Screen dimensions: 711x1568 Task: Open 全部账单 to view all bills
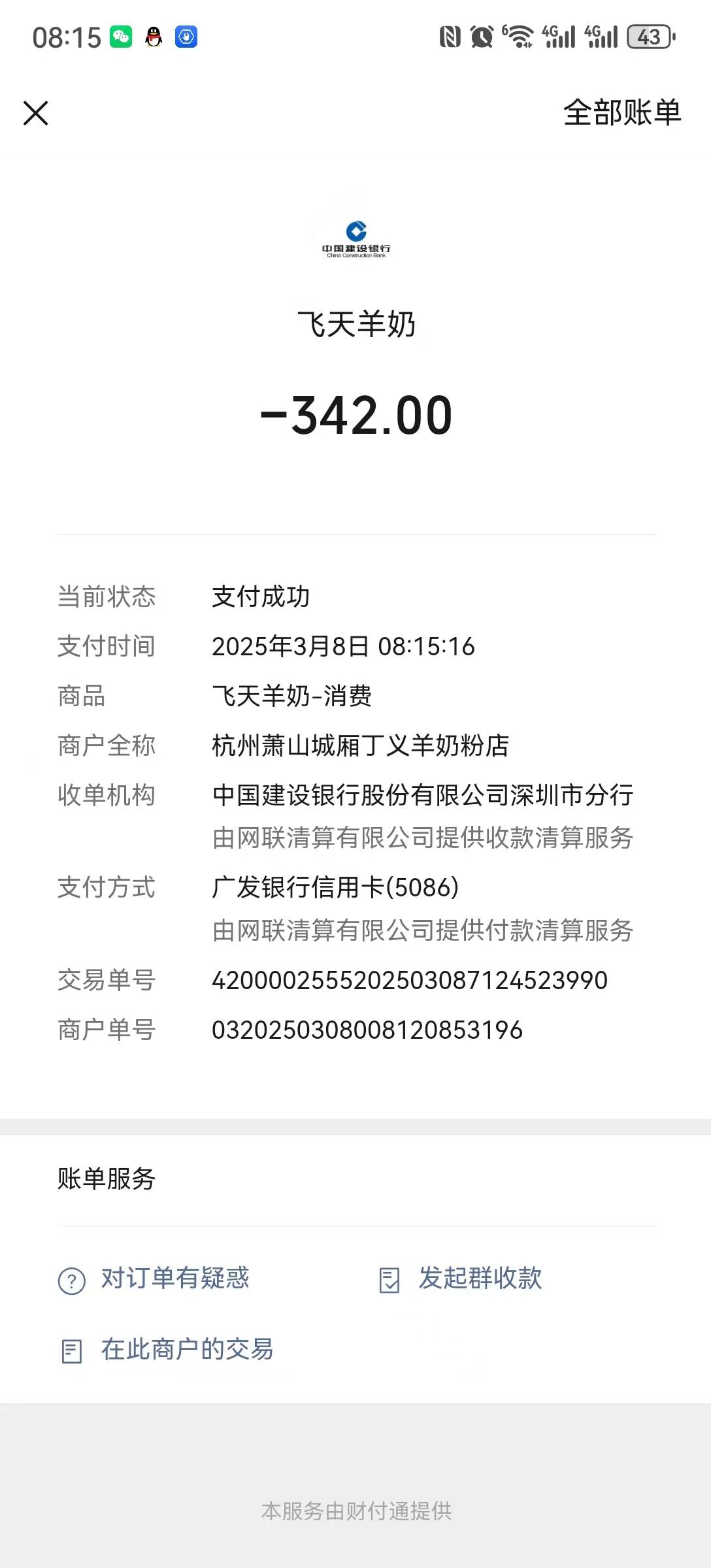tap(621, 113)
